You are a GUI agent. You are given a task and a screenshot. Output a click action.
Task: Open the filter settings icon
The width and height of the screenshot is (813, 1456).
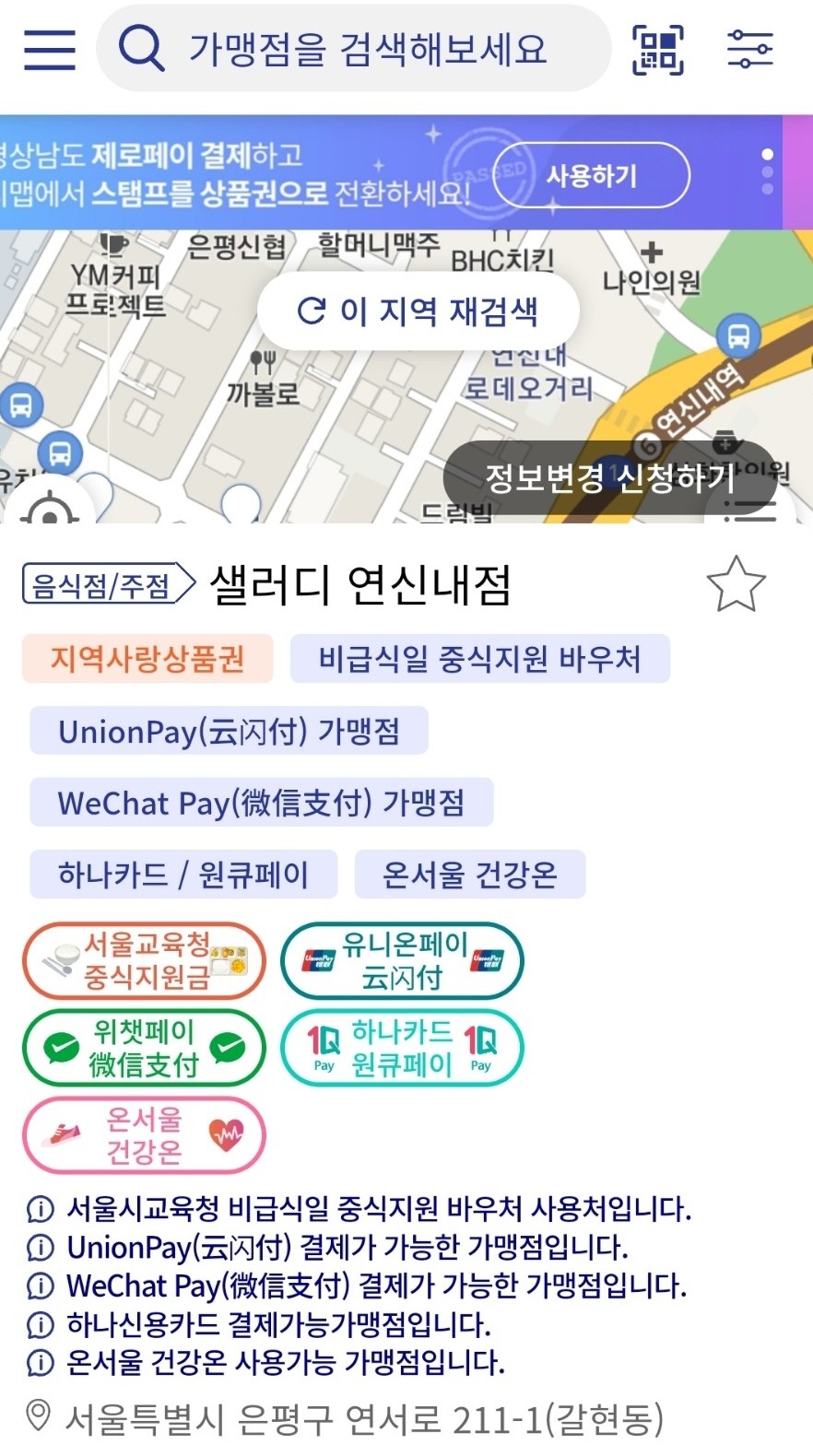[x=749, y=49]
